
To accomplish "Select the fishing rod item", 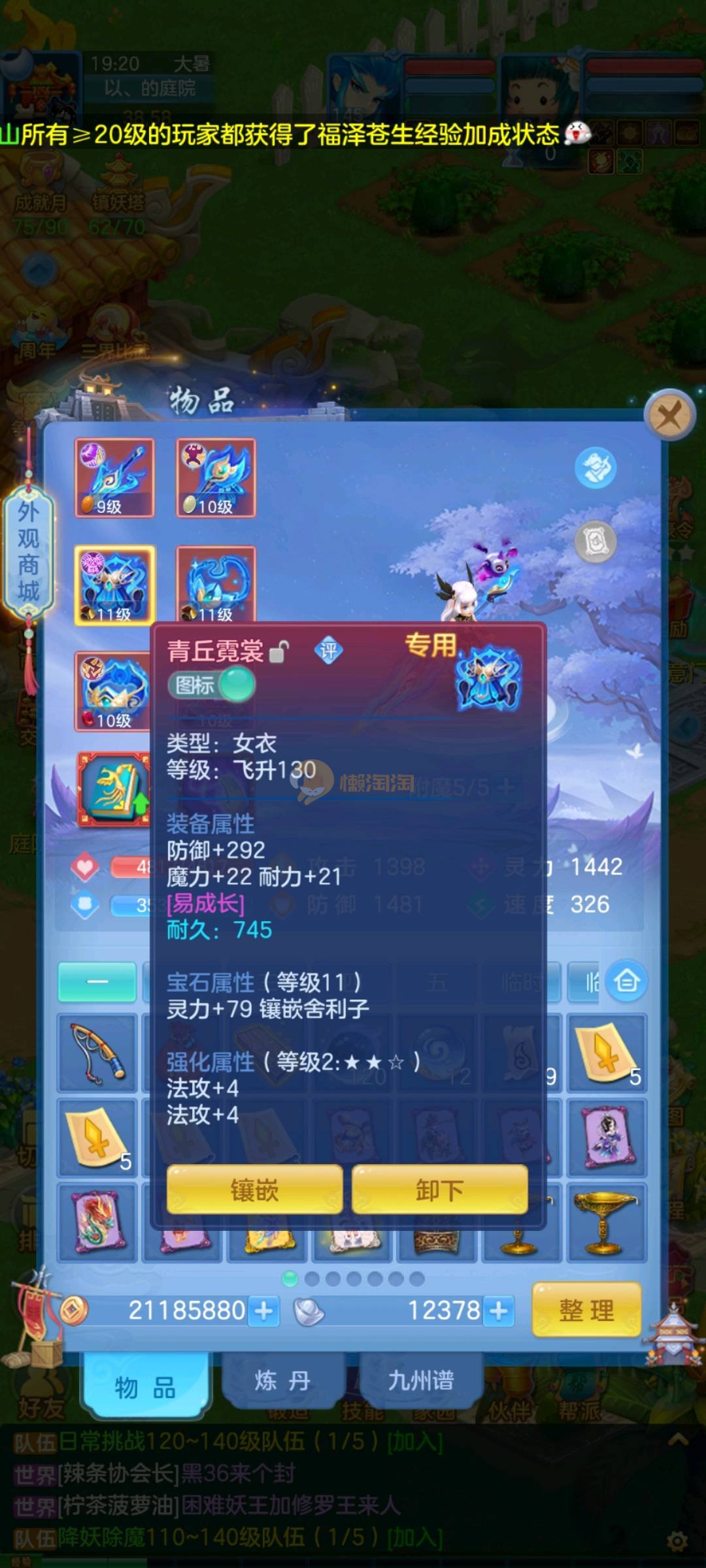I will (x=97, y=1051).
